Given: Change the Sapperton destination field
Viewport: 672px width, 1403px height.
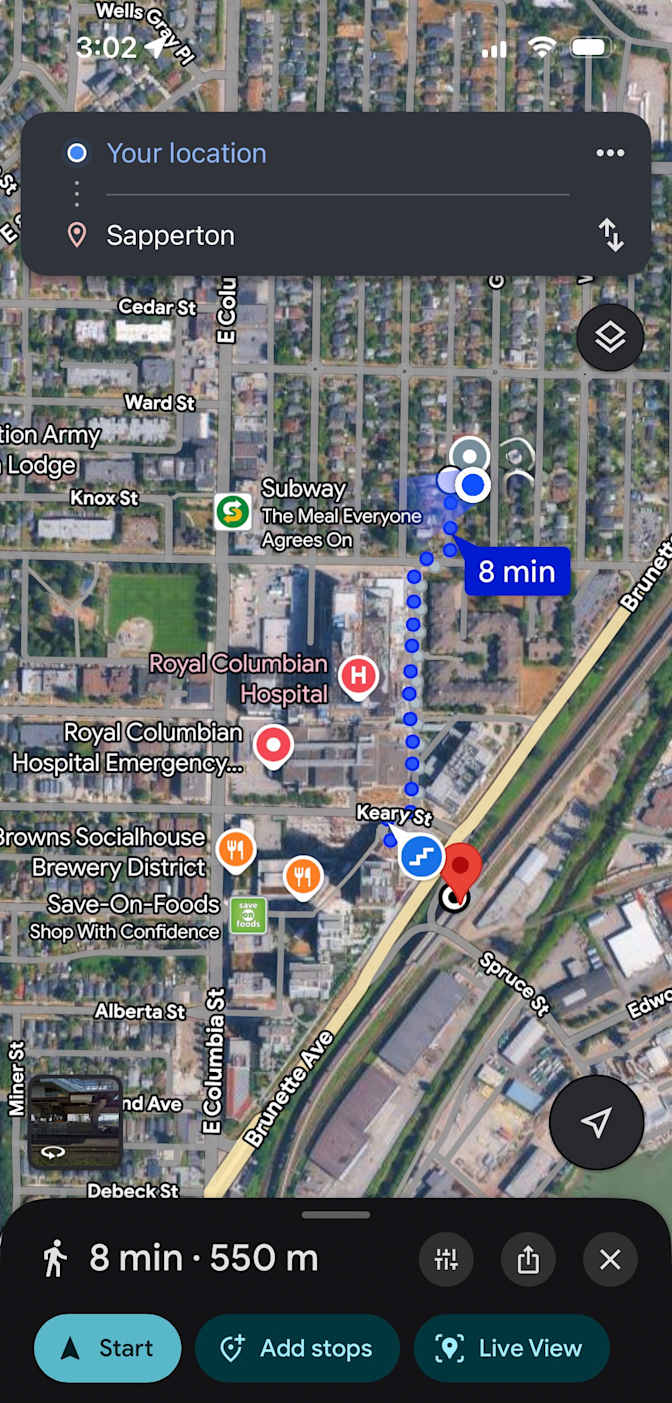Looking at the screenshot, I should 170,236.
